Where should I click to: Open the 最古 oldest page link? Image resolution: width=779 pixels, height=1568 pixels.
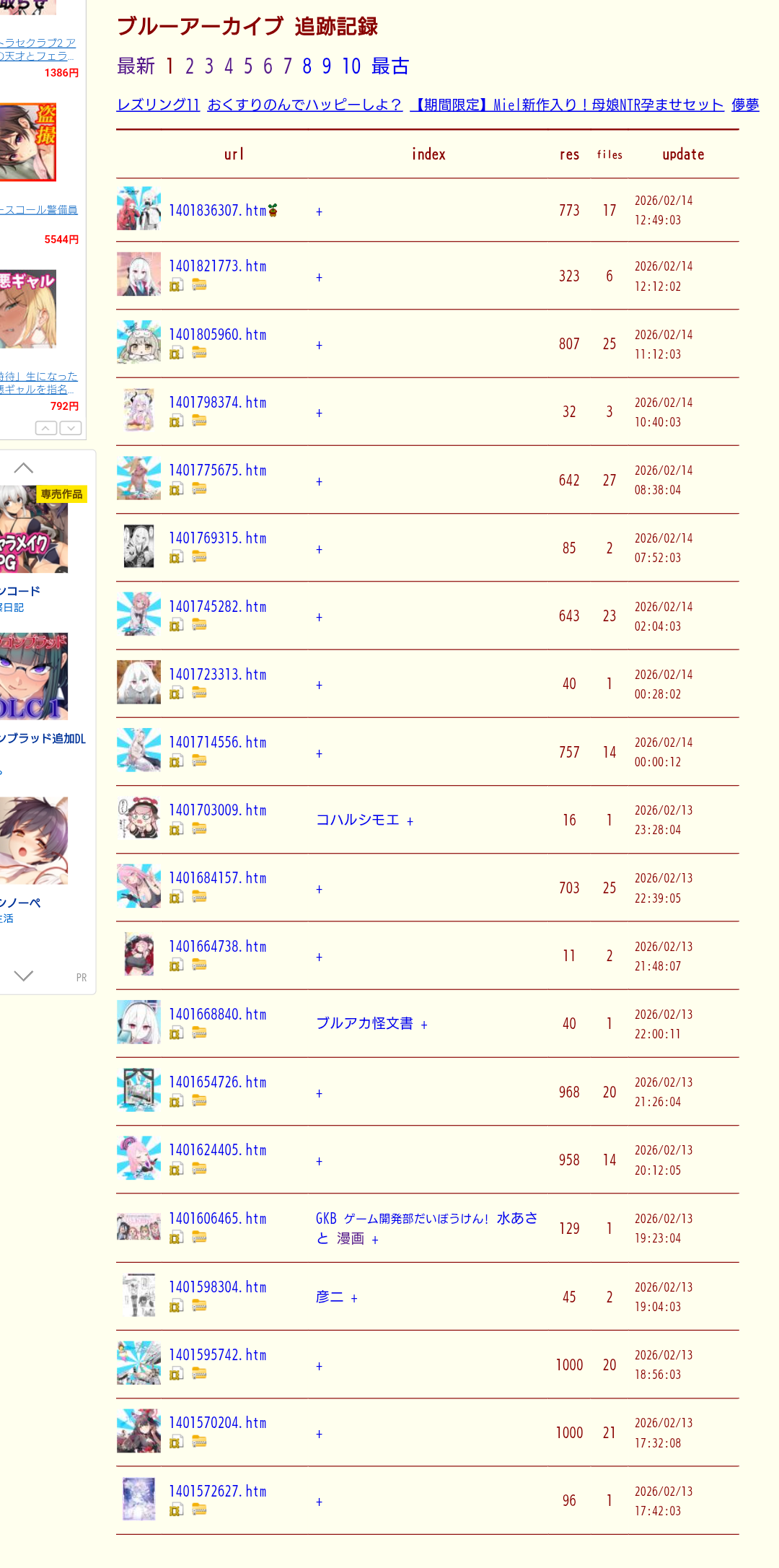pos(390,66)
